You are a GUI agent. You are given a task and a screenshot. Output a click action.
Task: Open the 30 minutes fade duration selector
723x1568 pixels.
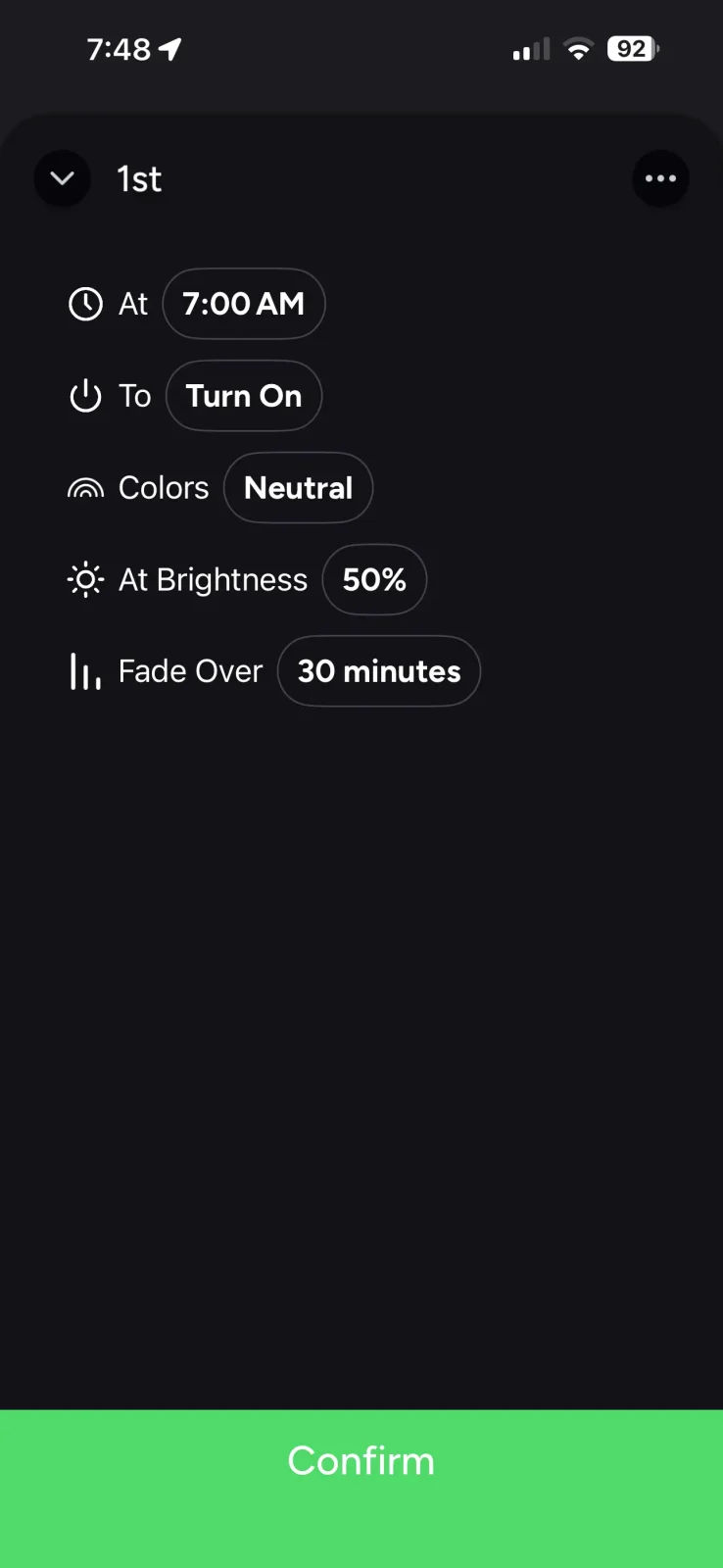pos(379,671)
